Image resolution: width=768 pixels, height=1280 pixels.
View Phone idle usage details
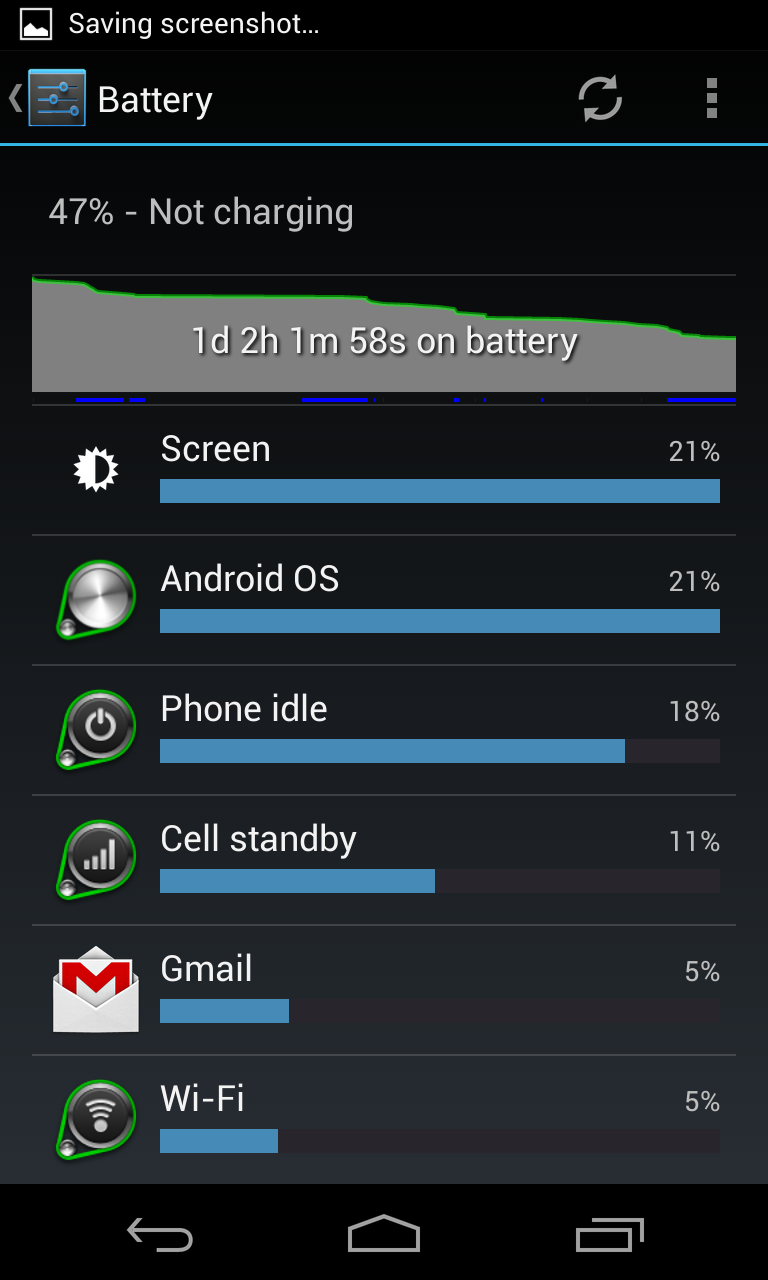coord(384,730)
